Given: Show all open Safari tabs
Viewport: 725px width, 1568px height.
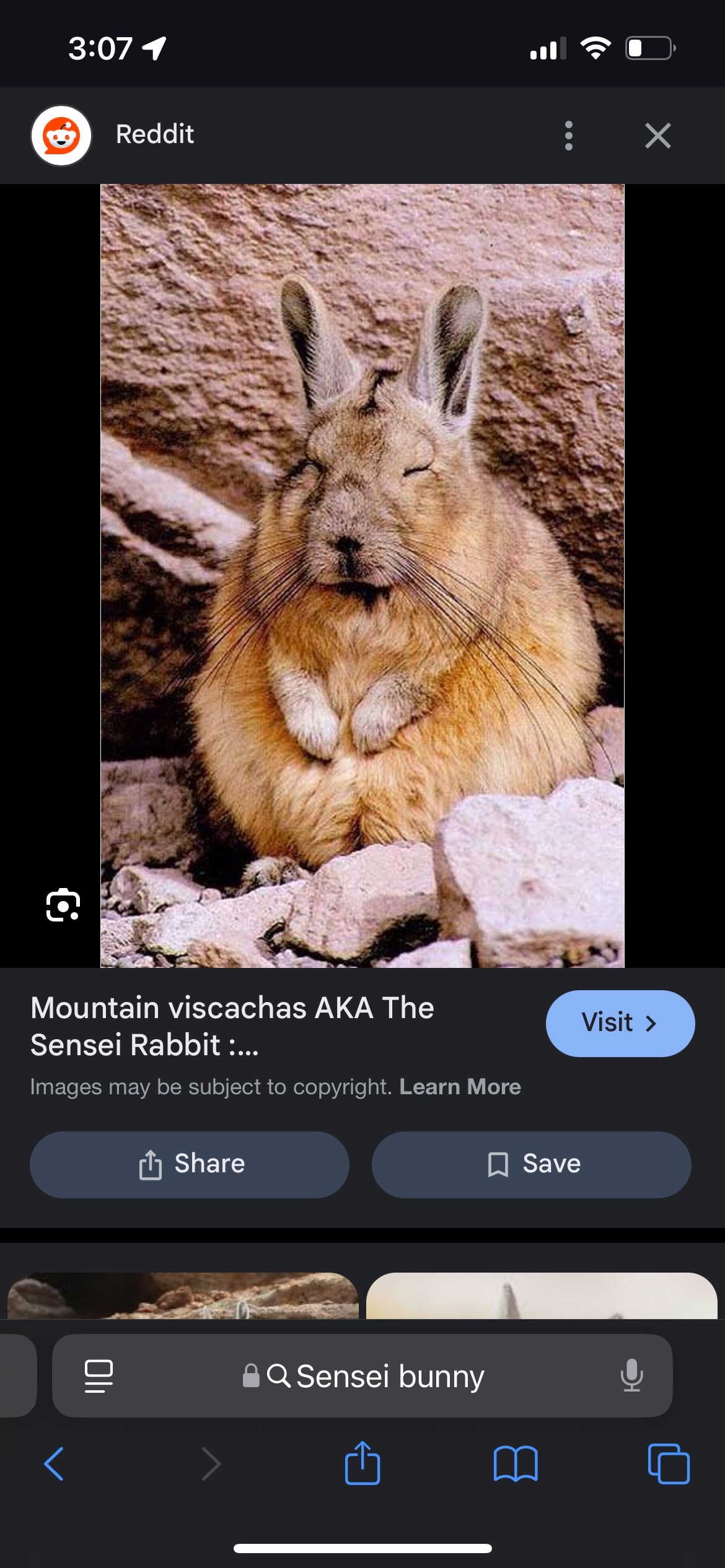Looking at the screenshot, I should (668, 1465).
